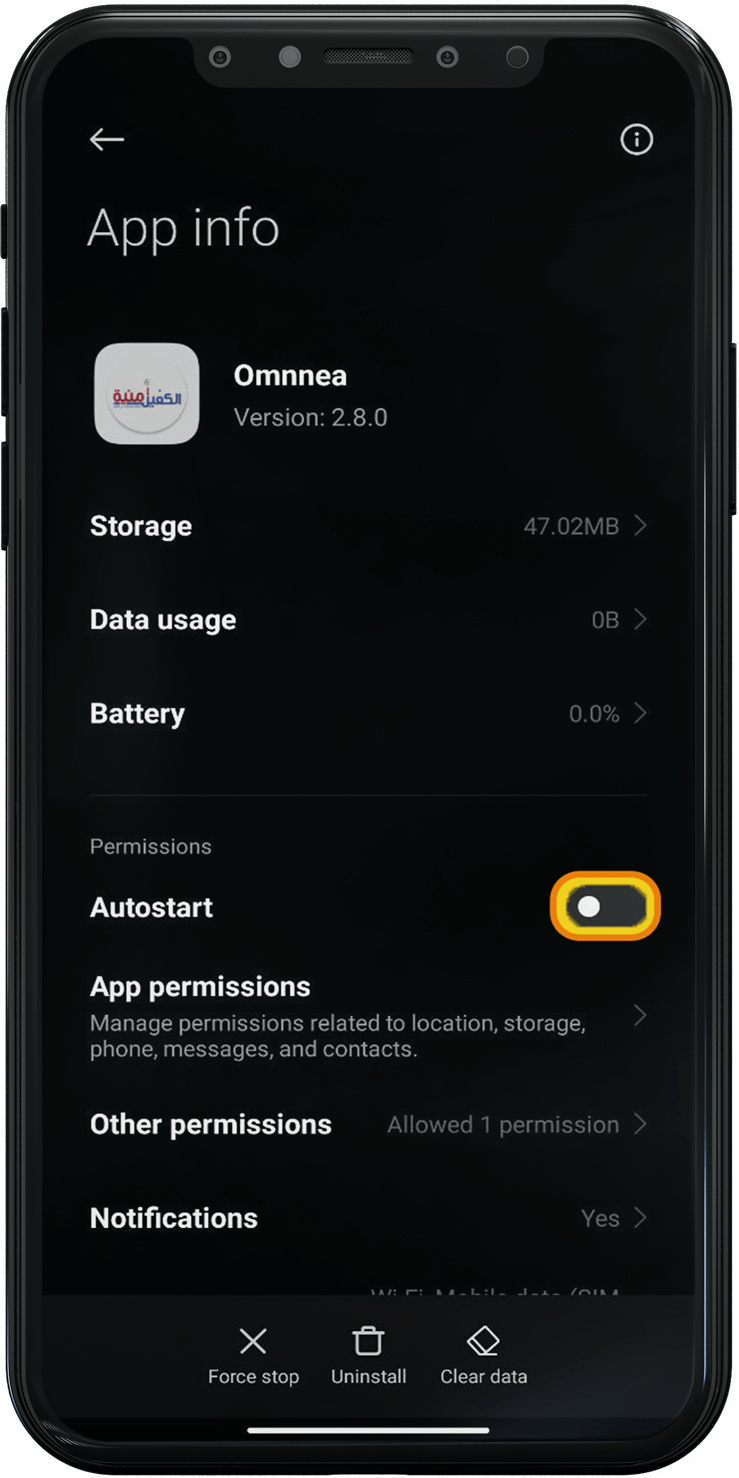Image resolution: width=739 pixels, height=1478 pixels.
Task: Open the info icon in the top corner
Action: point(636,140)
